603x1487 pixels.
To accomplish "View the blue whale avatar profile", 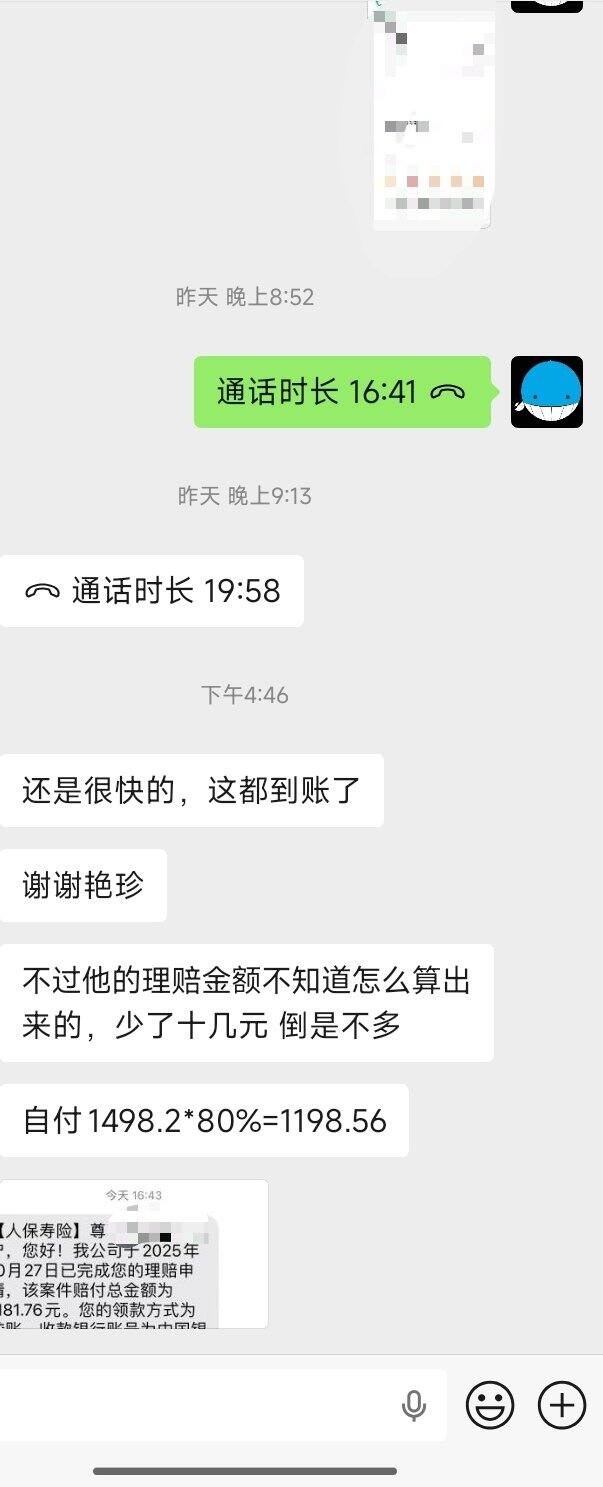I will tap(547, 392).
